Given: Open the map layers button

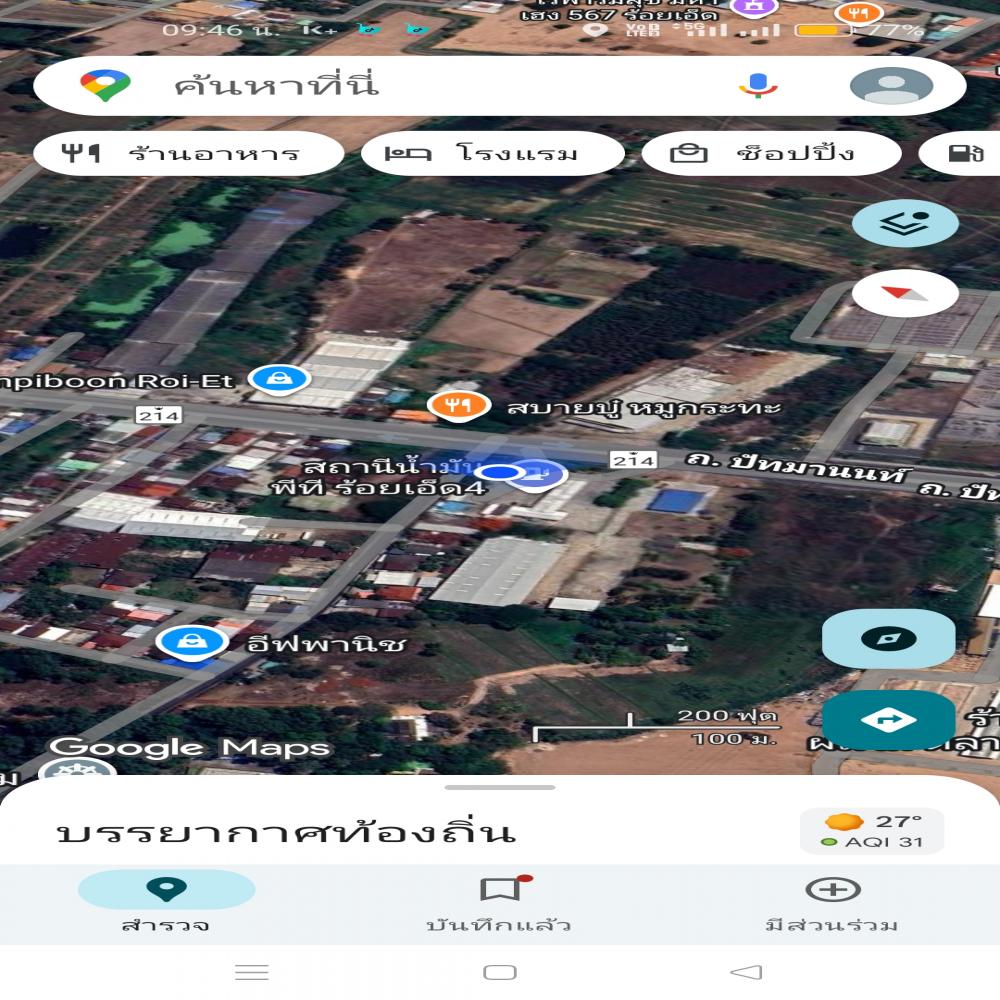Looking at the screenshot, I should coord(905,223).
